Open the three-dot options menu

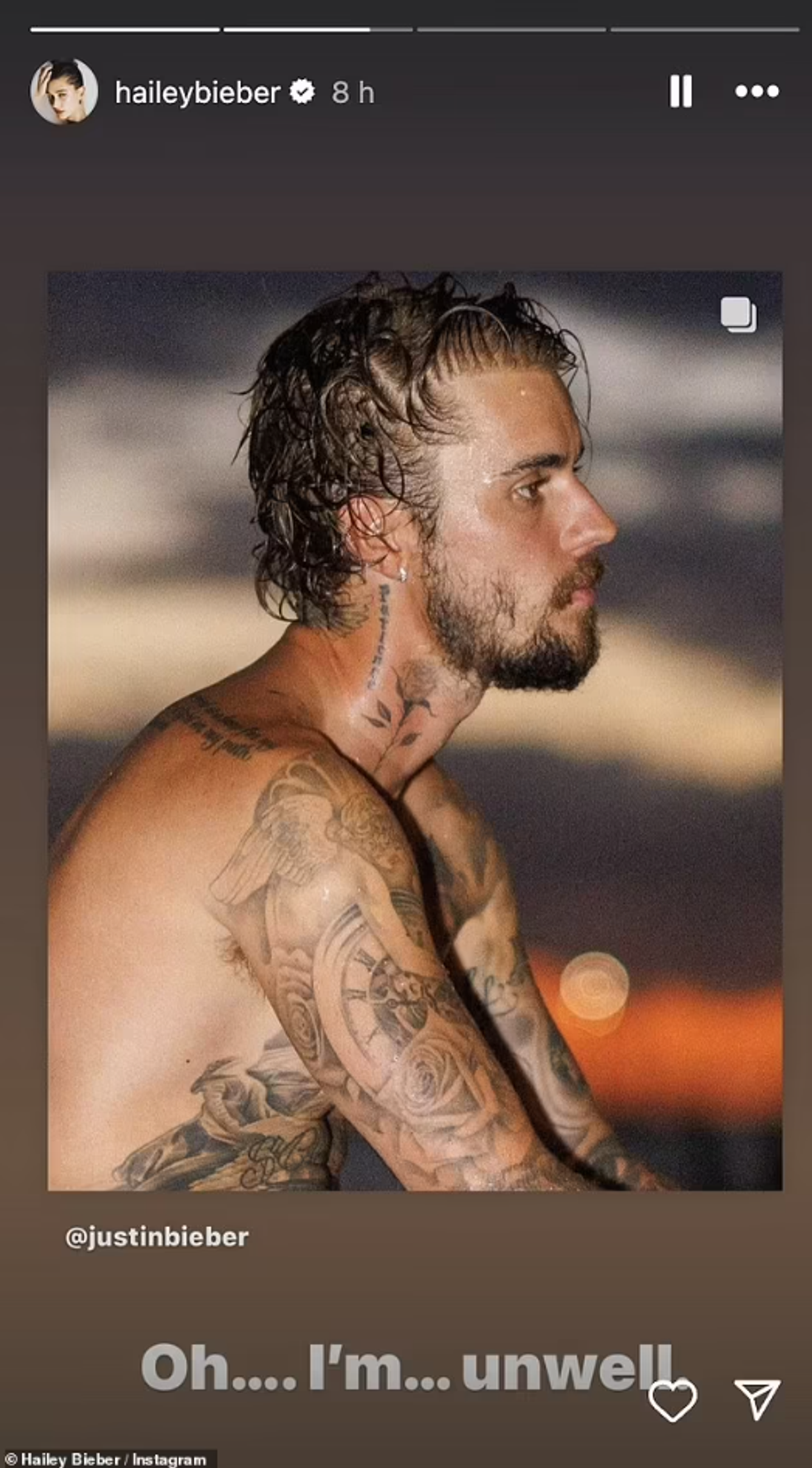(x=756, y=91)
